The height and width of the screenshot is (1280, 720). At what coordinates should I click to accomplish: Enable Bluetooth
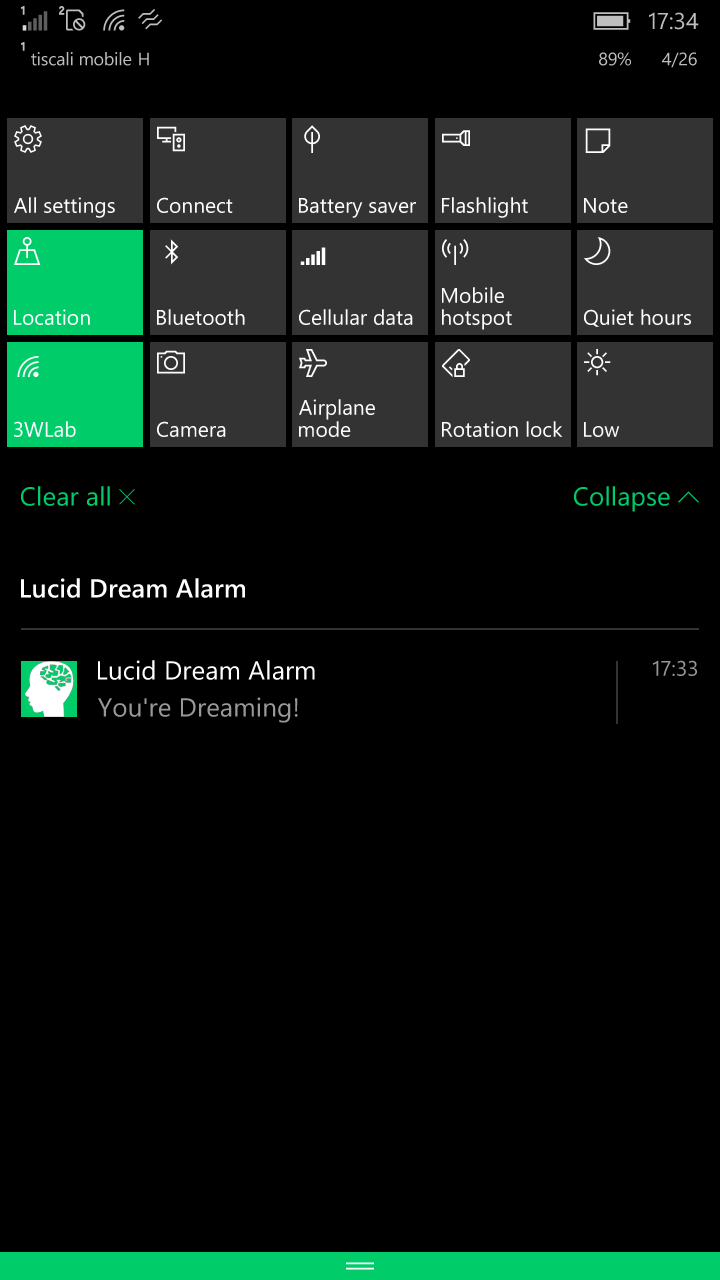pyautogui.click(x=217, y=282)
